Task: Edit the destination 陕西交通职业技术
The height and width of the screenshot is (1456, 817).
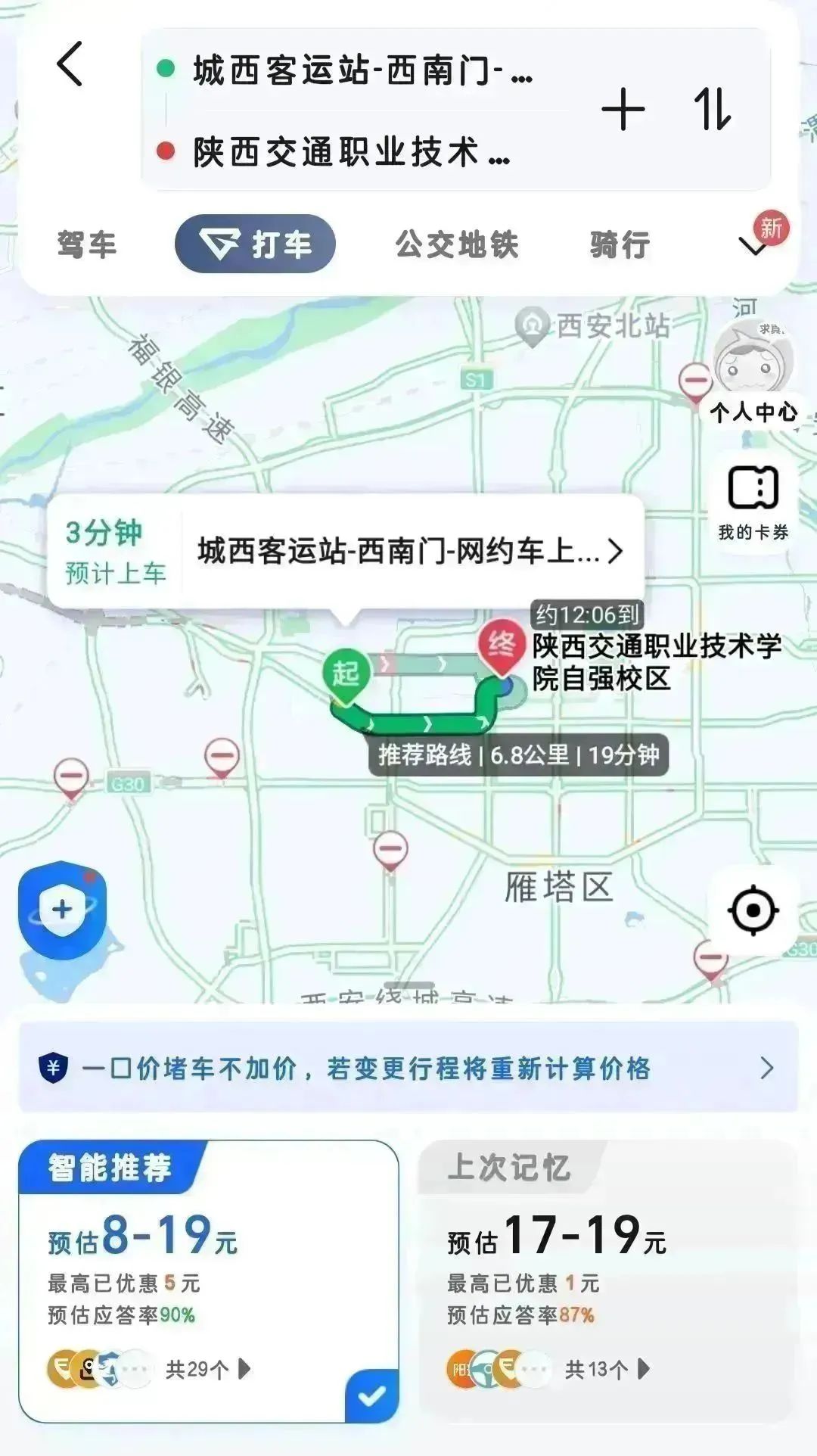Action: pos(351,152)
